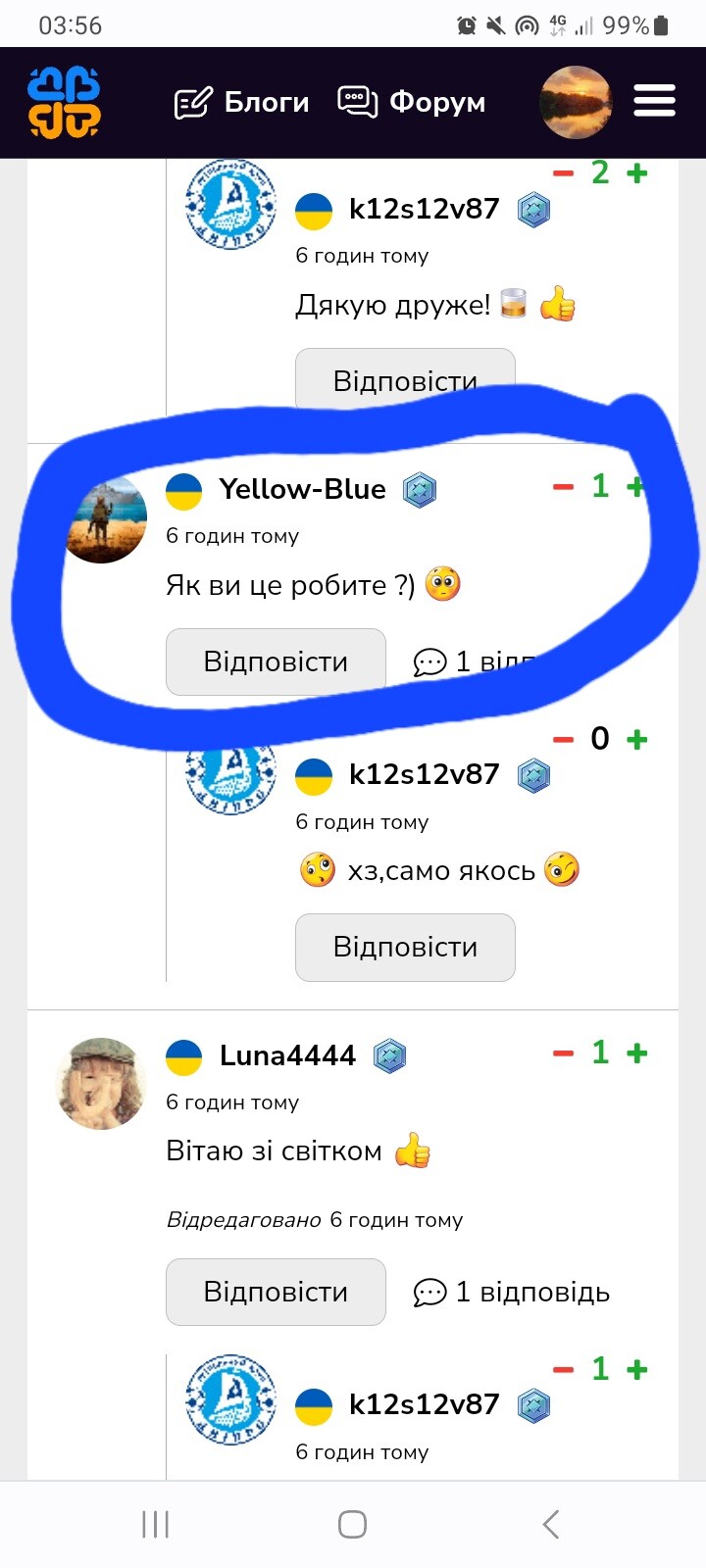Upvote the 'хз,само якось' comment

pos(636,739)
